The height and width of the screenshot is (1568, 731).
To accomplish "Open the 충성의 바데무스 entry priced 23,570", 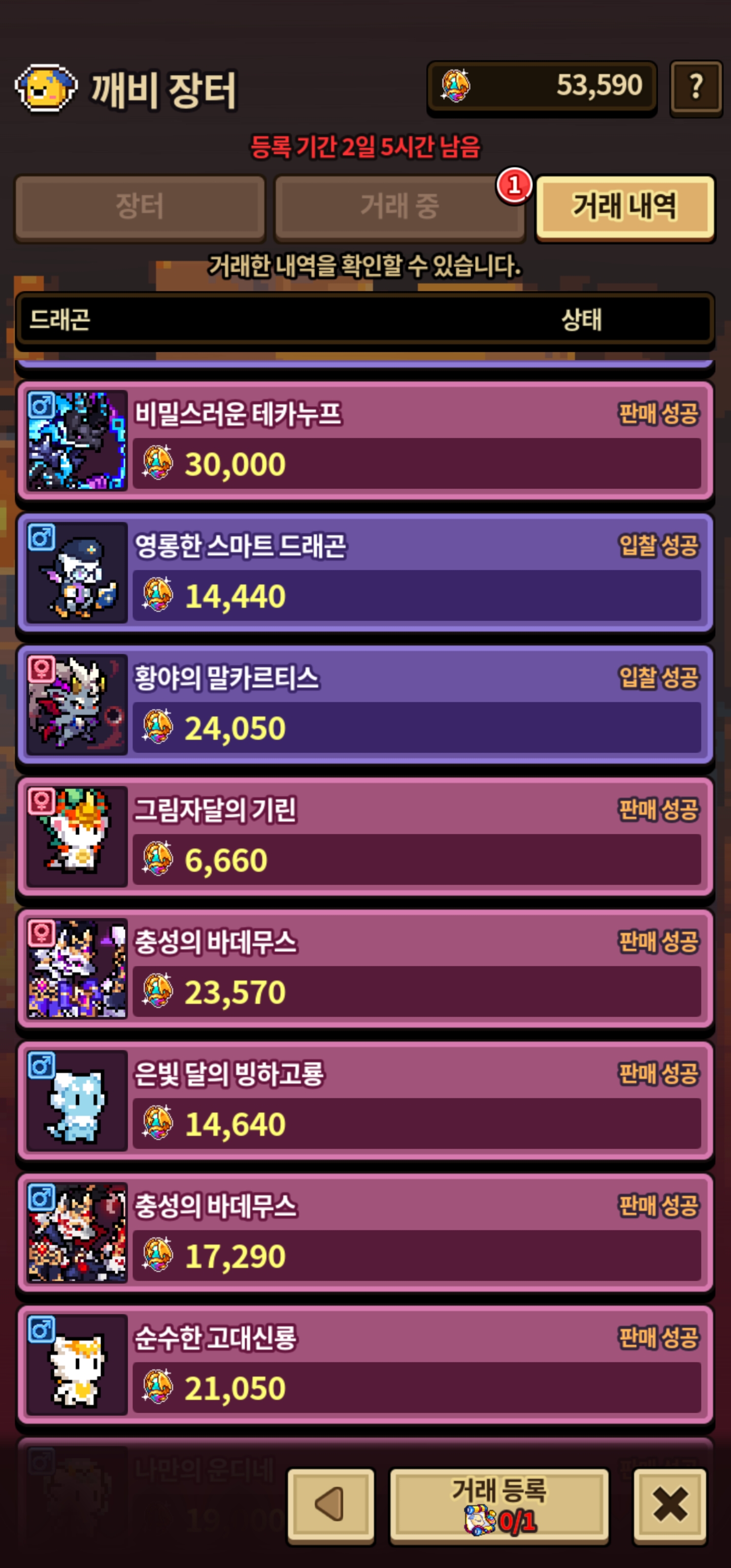I will click(365, 968).
